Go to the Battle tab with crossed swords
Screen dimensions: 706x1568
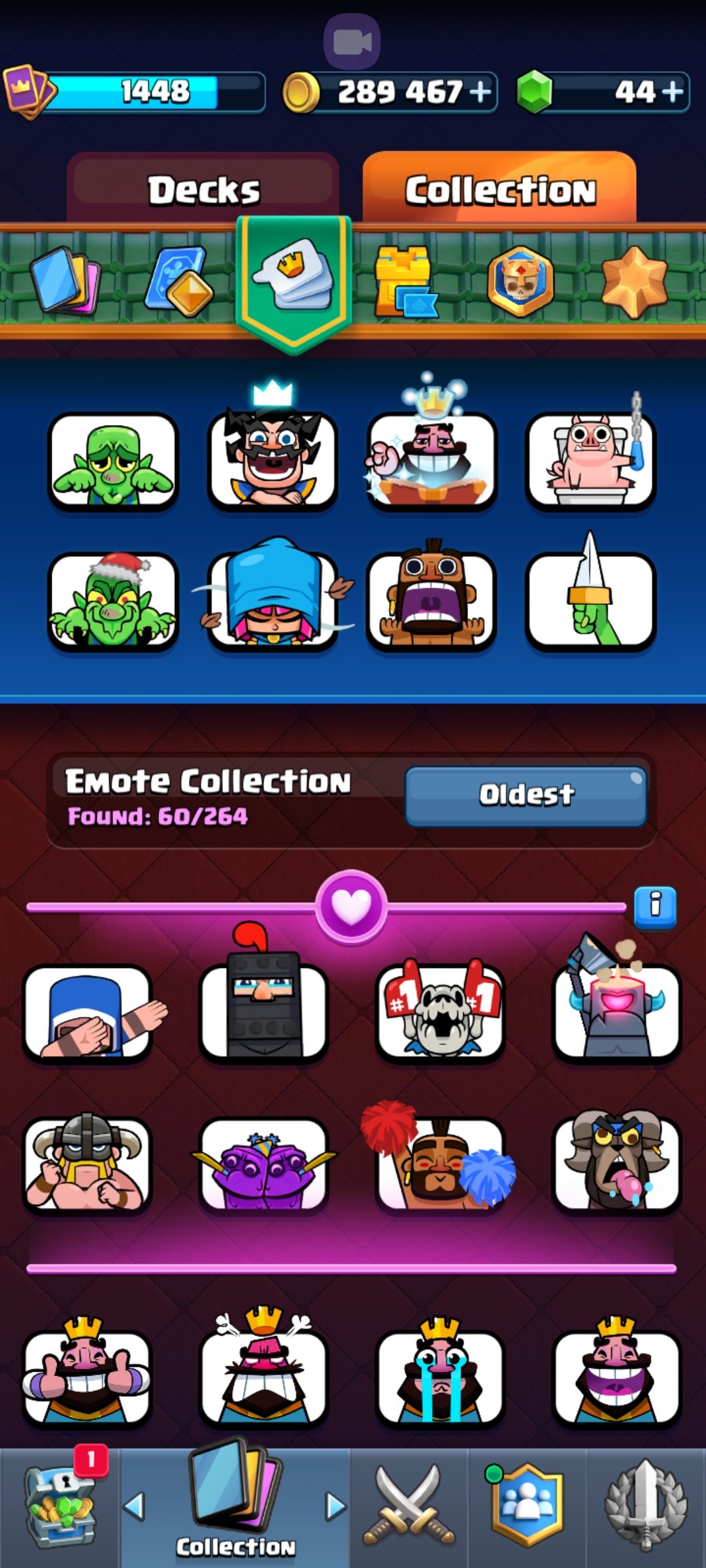409,1507
